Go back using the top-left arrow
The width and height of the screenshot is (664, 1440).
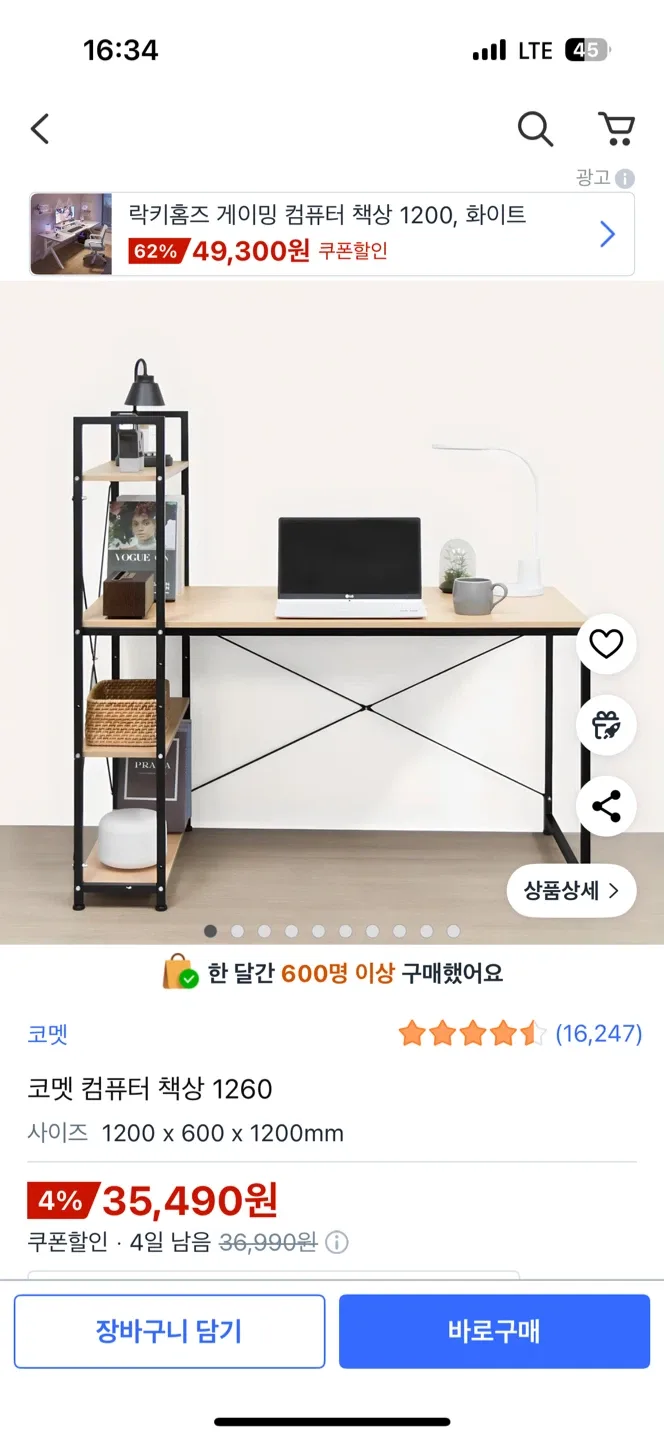40,129
